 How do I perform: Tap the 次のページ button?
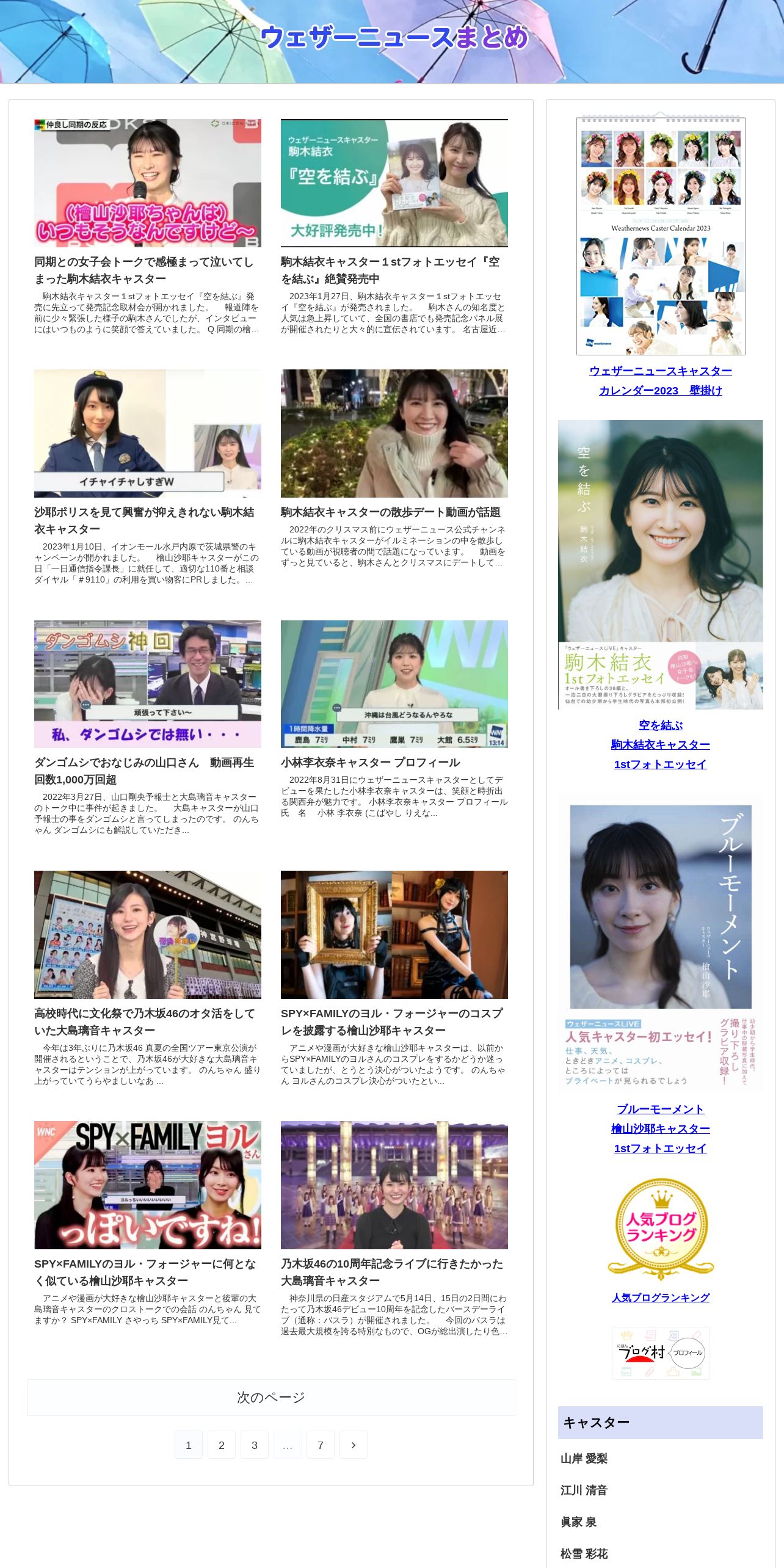click(x=270, y=1397)
